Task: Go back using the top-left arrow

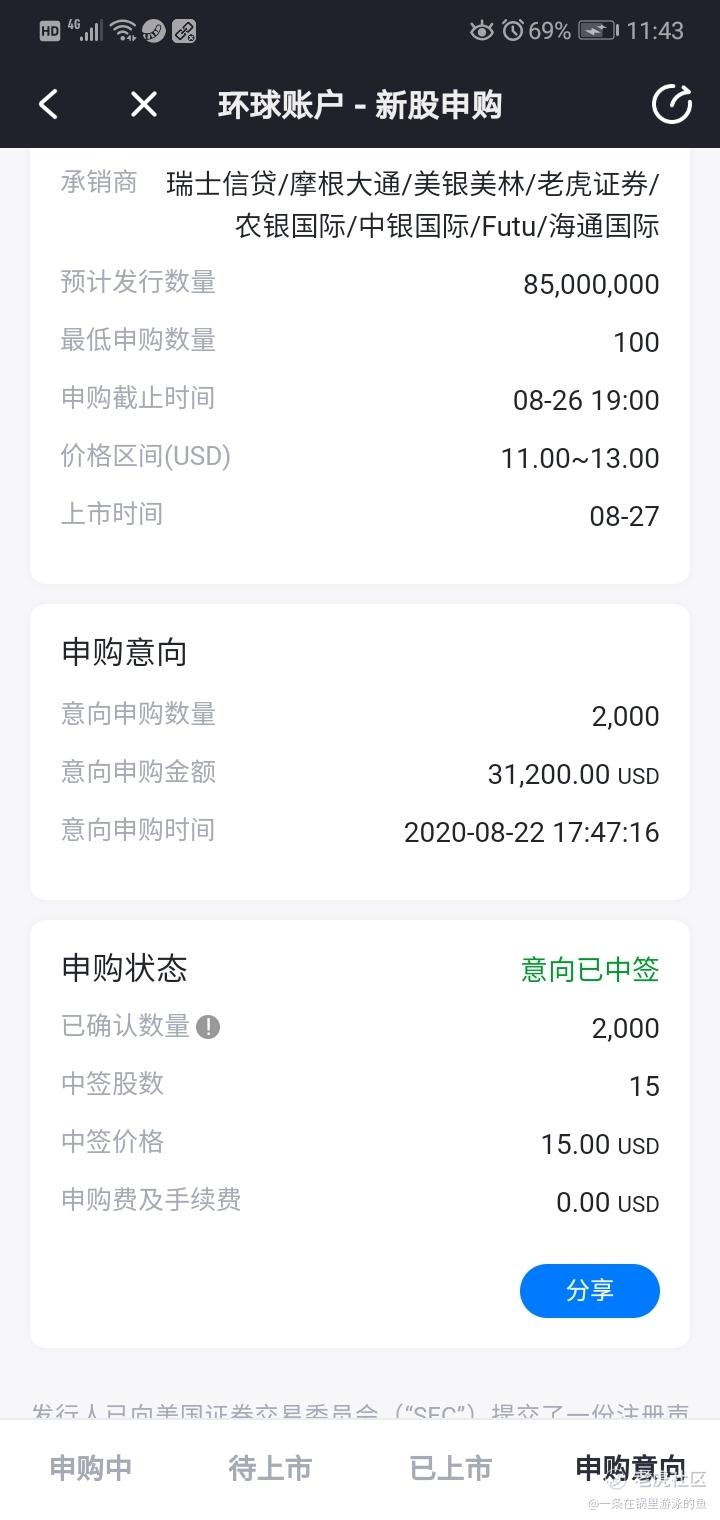Action: tap(48, 104)
